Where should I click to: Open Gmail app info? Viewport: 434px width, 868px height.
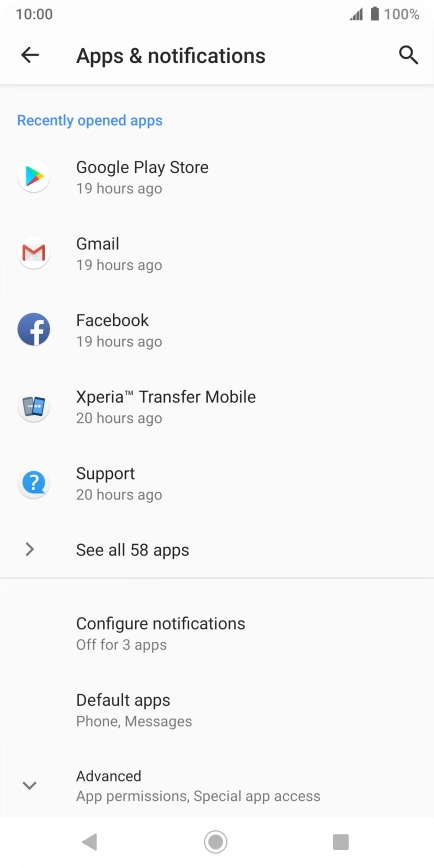(x=217, y=253)
